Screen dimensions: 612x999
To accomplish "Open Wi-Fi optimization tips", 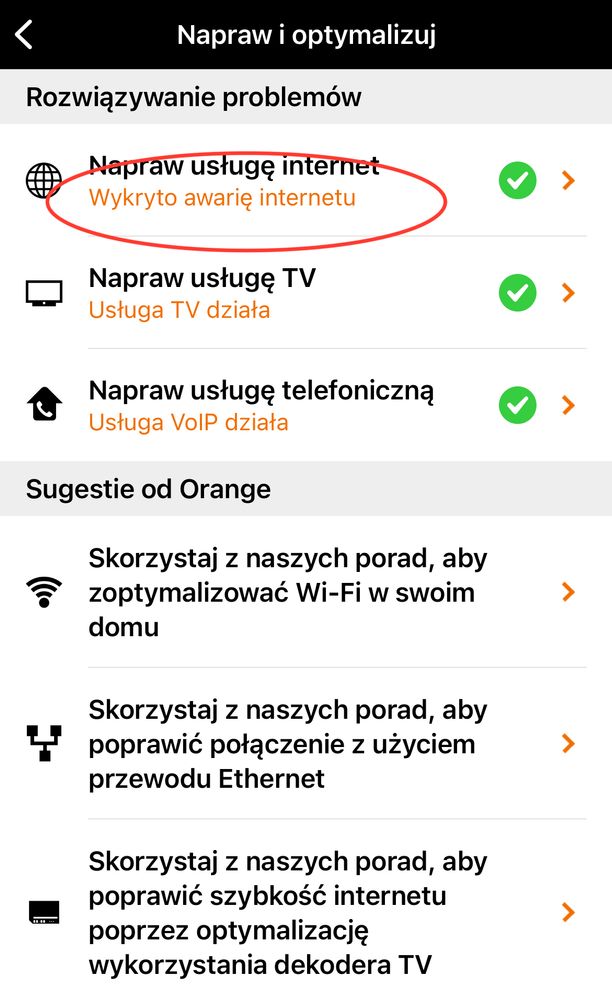I will [x=300, y=592].
